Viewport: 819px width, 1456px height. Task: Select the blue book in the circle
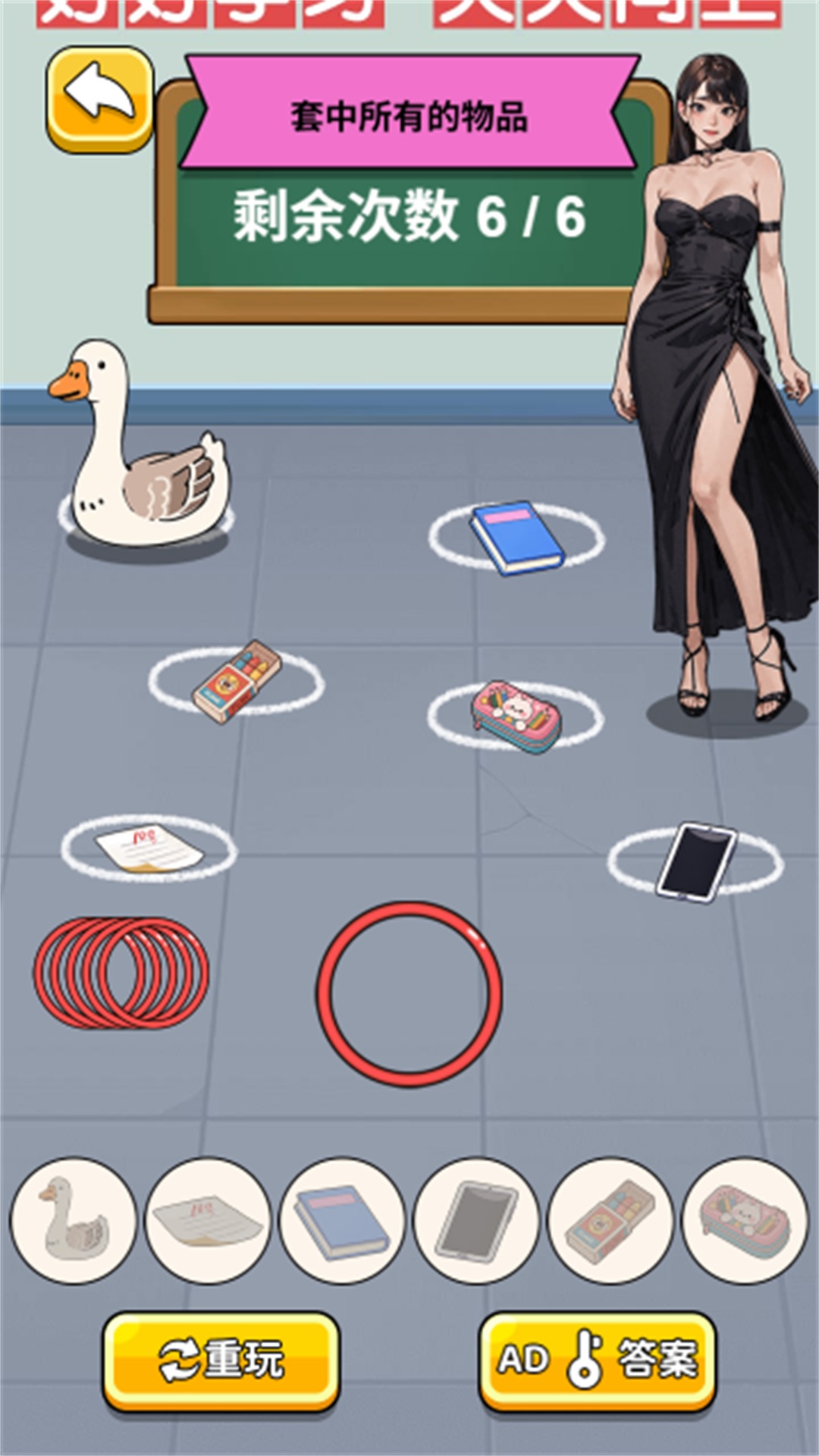click(516, 537)
